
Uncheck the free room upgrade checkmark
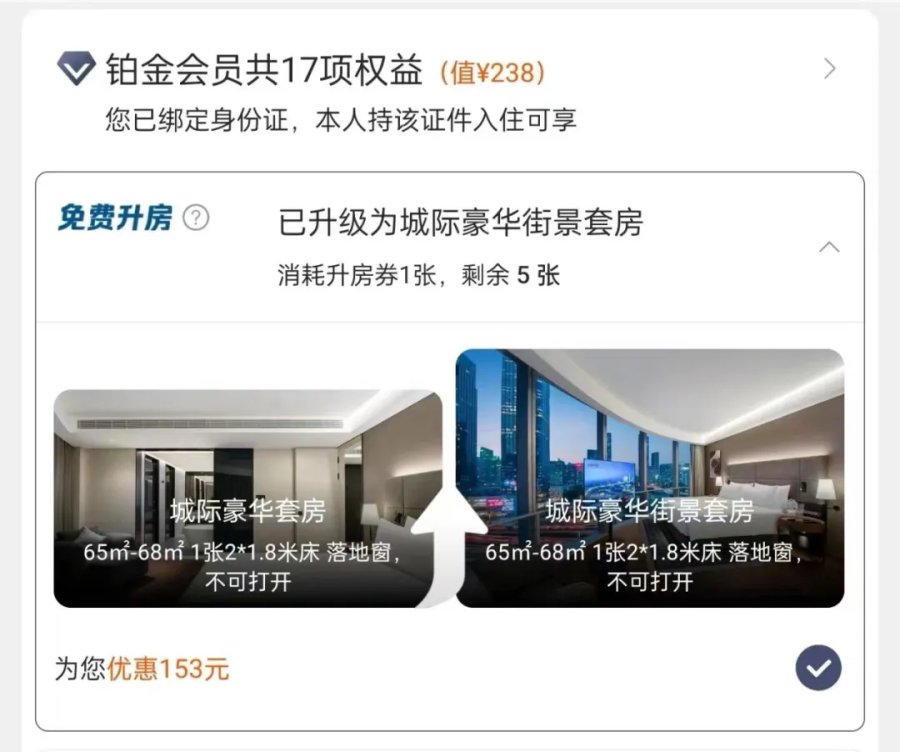[x=818, y=668]
